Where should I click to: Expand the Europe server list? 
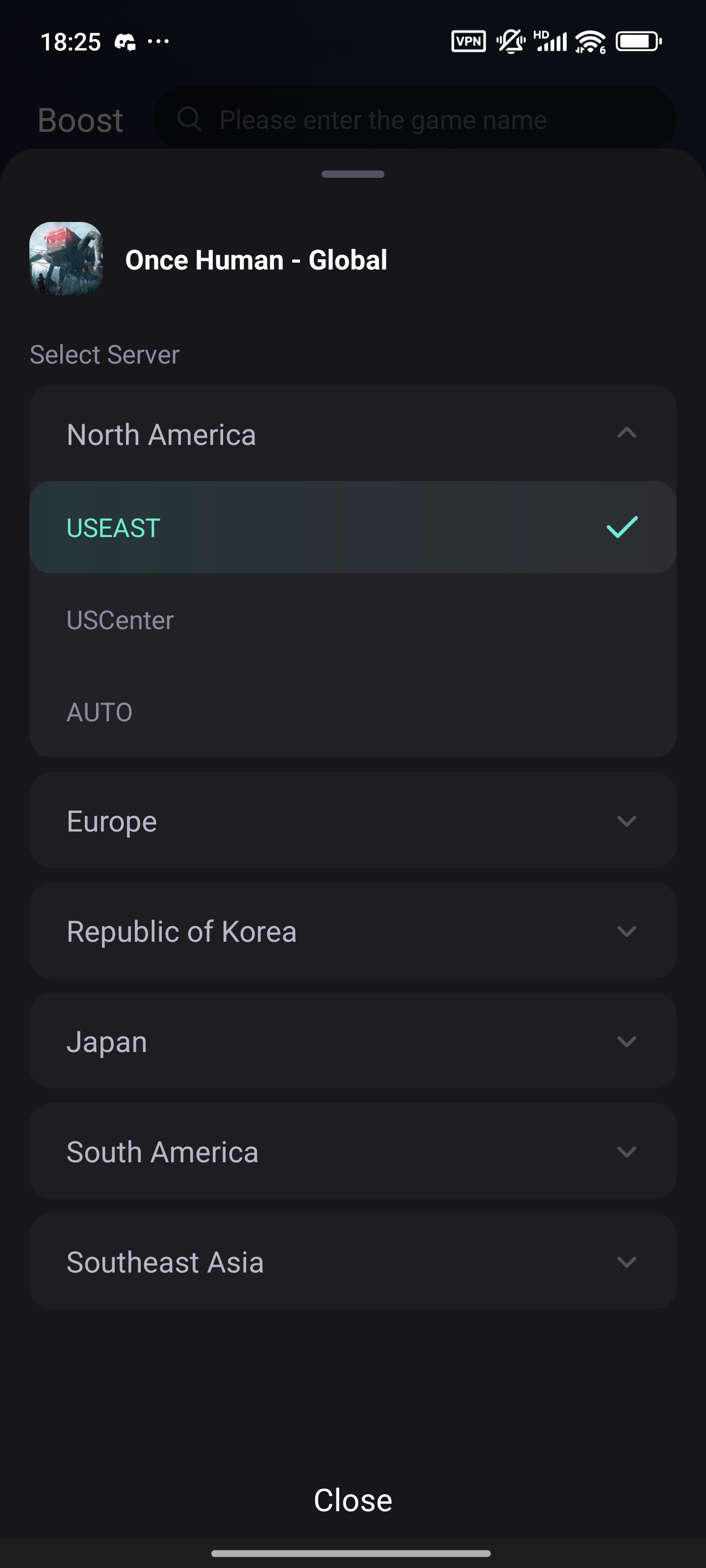point(352,821)
